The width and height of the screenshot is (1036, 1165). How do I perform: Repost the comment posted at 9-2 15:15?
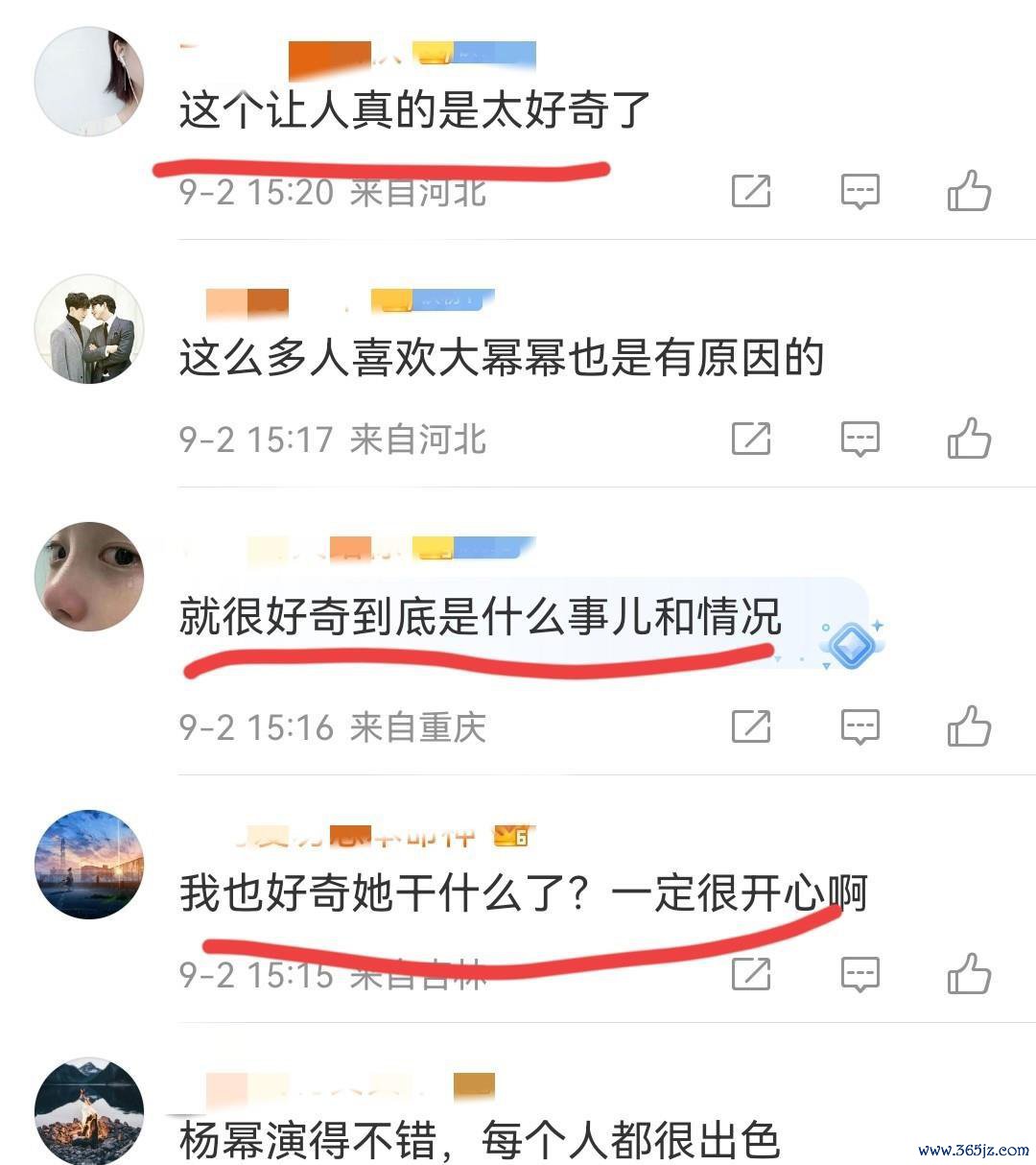pyautogui.click(x=751, y=974)
